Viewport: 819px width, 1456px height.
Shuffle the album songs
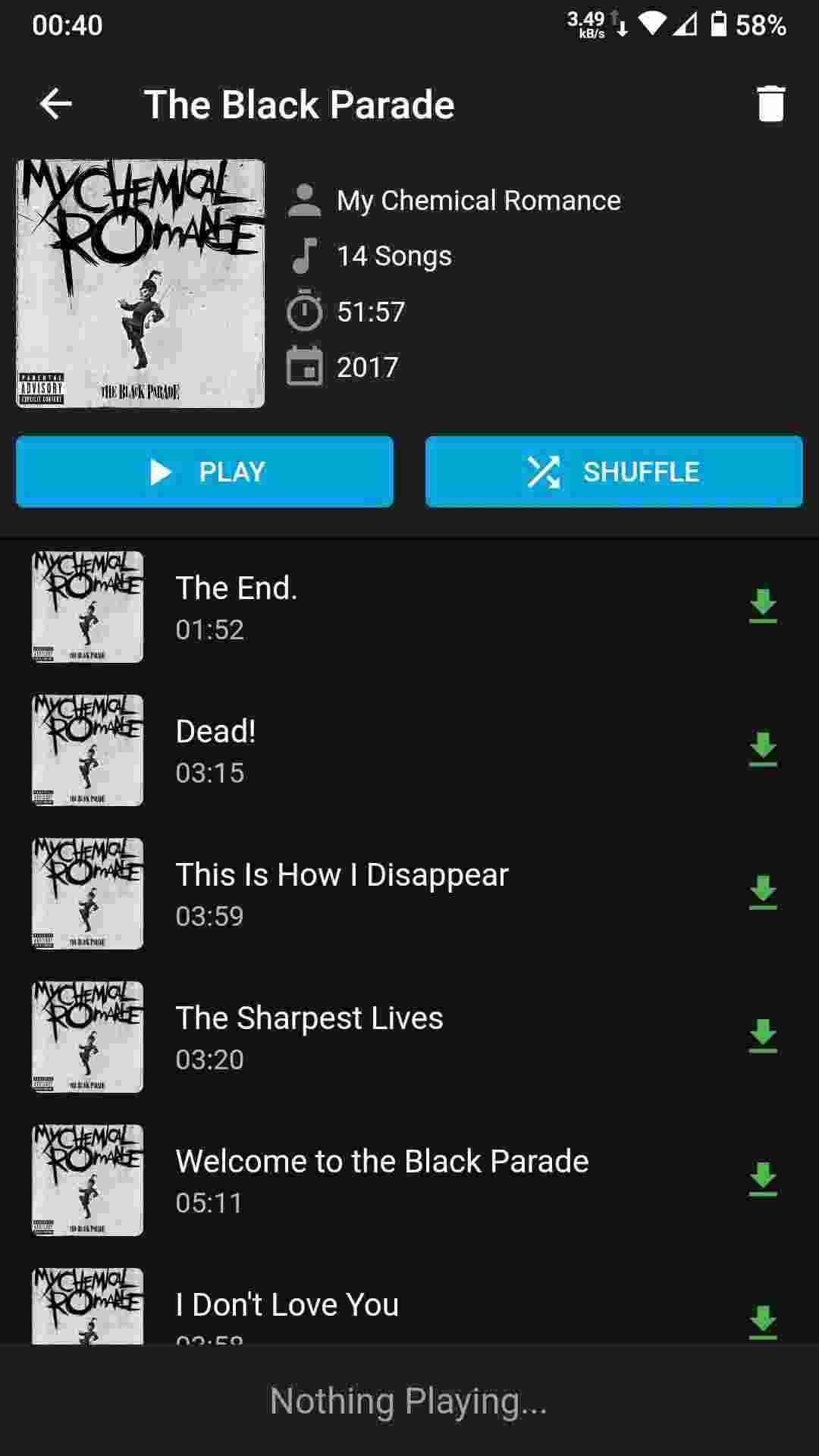613,472
